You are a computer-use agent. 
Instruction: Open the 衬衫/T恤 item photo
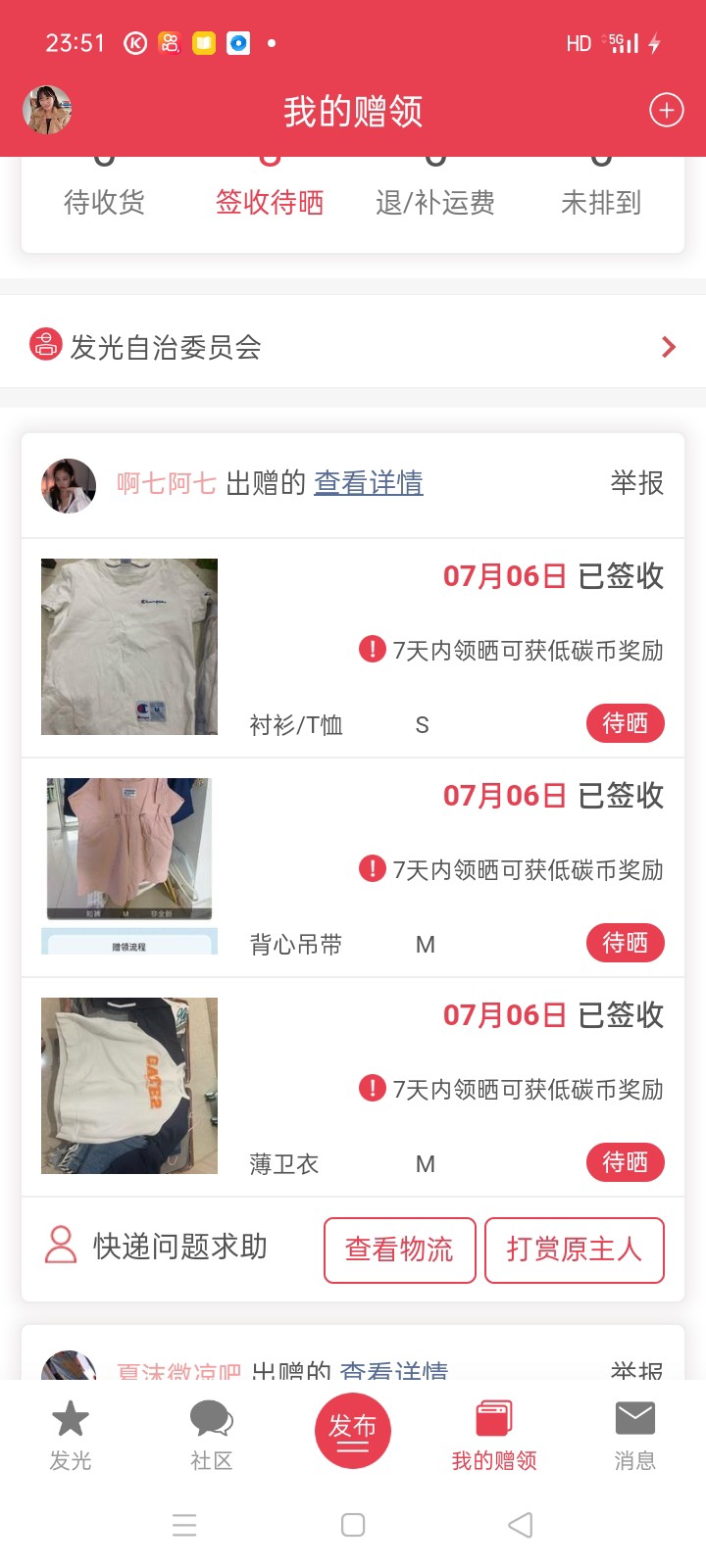[129, 647]
